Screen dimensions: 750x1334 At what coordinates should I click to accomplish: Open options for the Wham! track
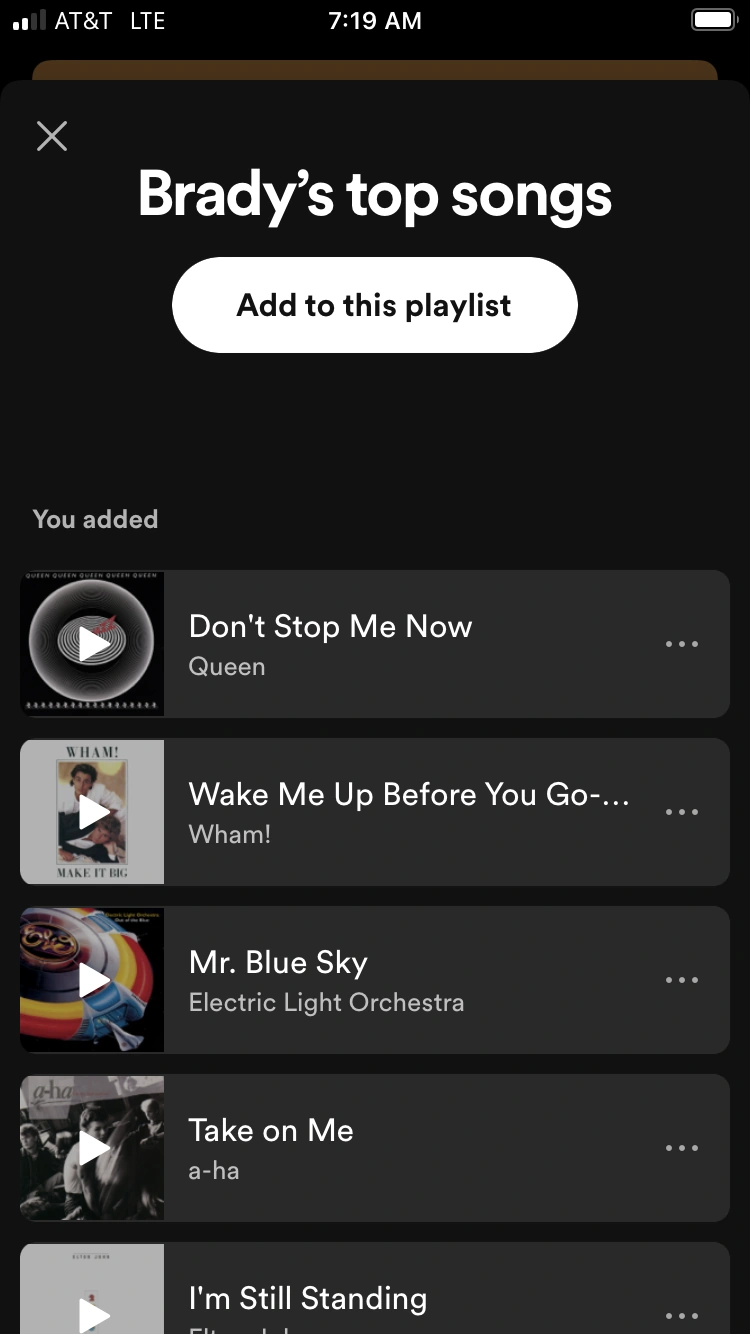click(682, 811)
